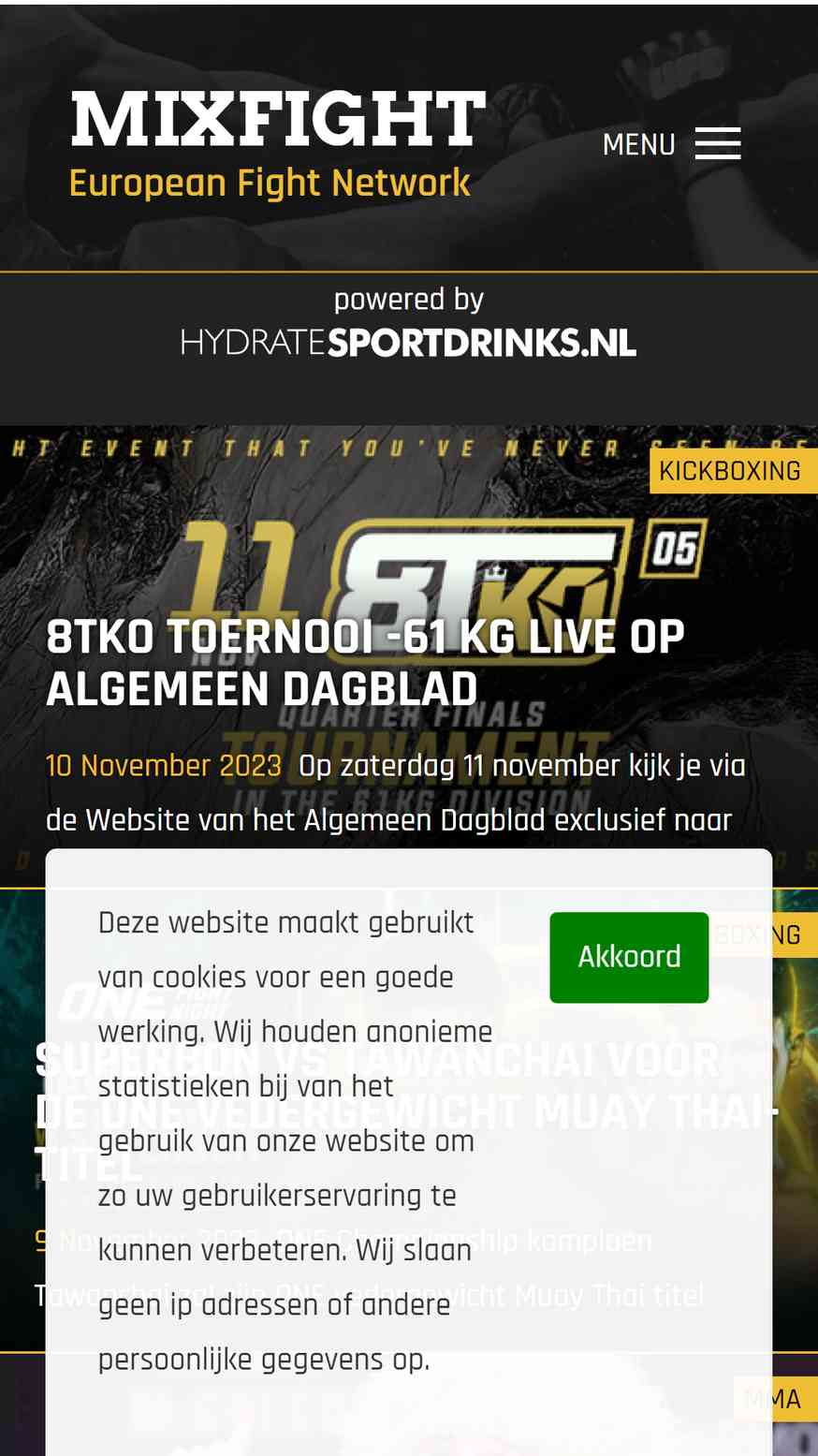Image resolution: width=818 pixels, height=1456 pixels.
Task: Select the KICKBOXING category tag
Action: click(x=730, y=470)
